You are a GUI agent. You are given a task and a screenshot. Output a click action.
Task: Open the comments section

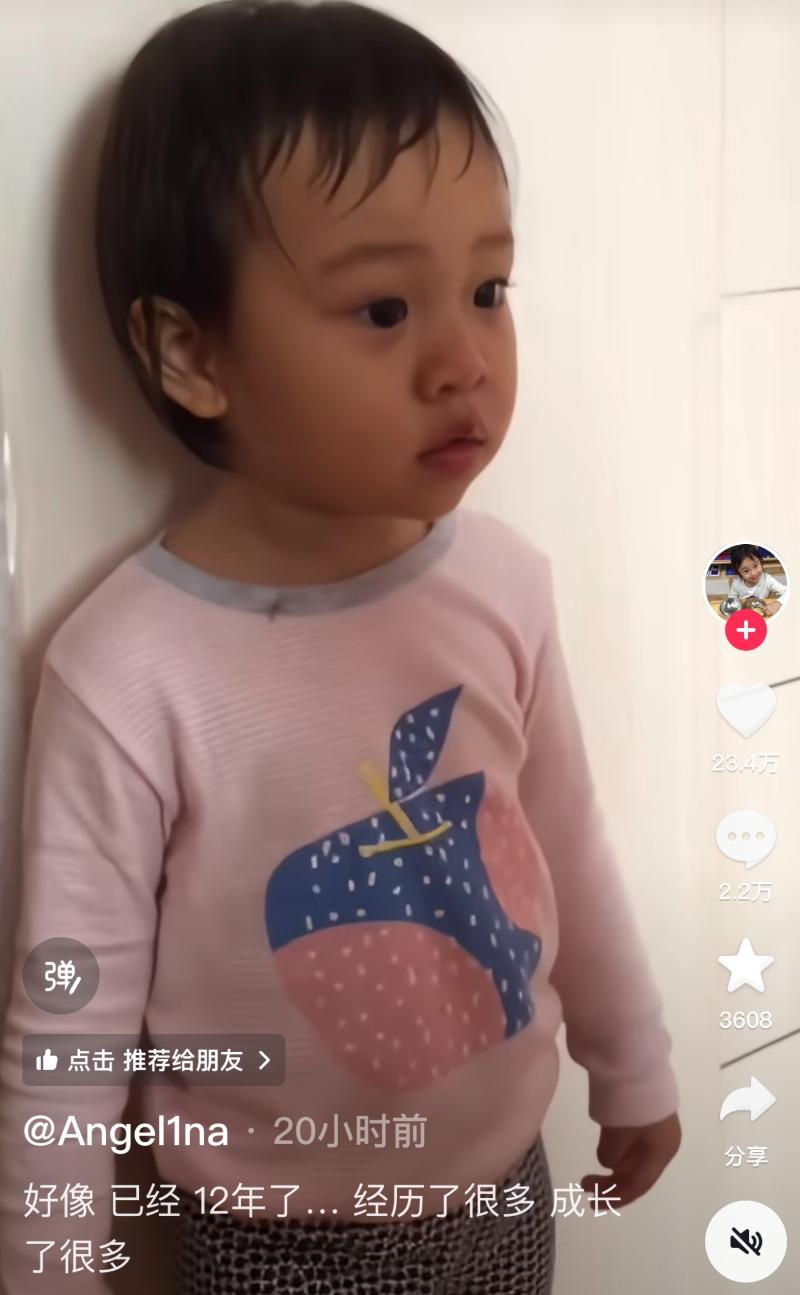click(746, 840)
